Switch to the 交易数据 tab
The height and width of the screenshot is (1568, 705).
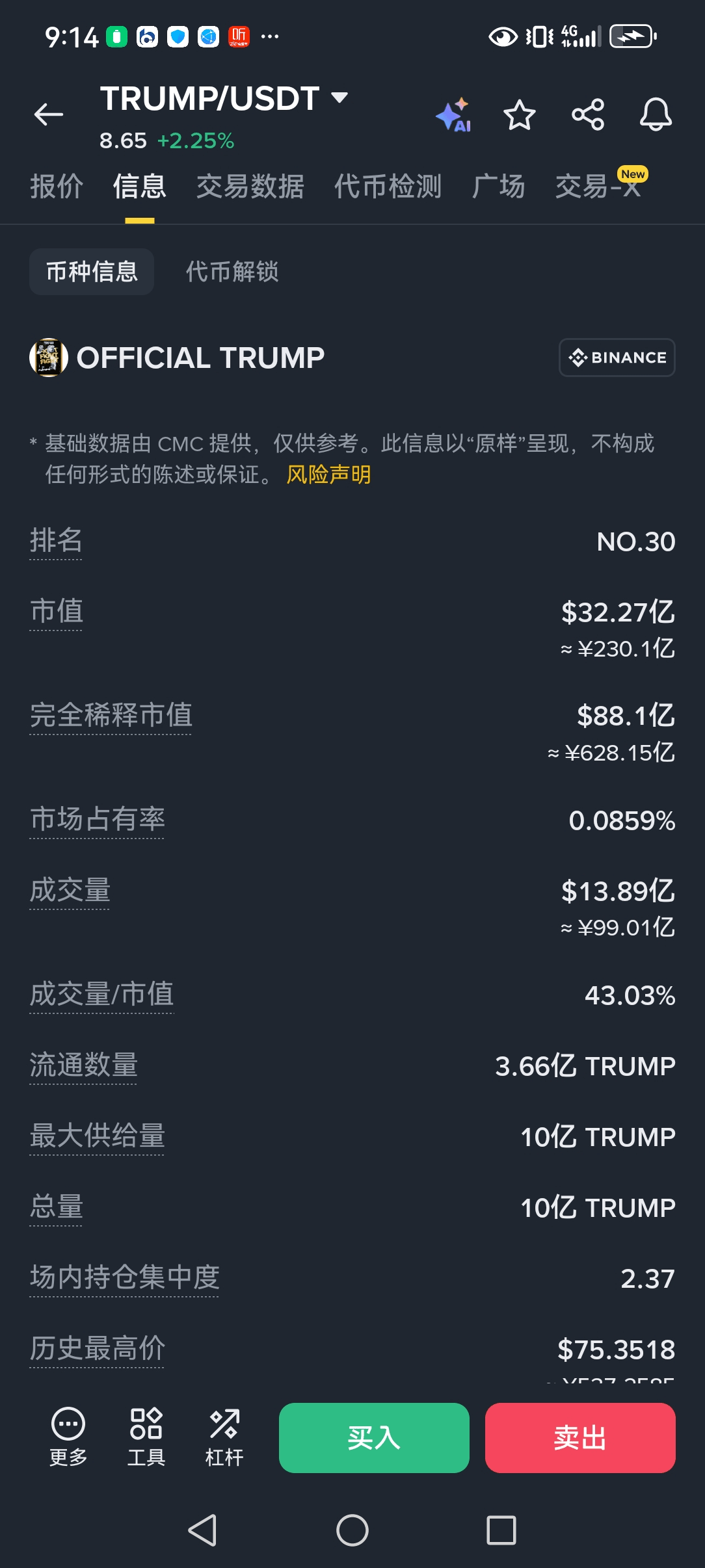click(250, 187)
